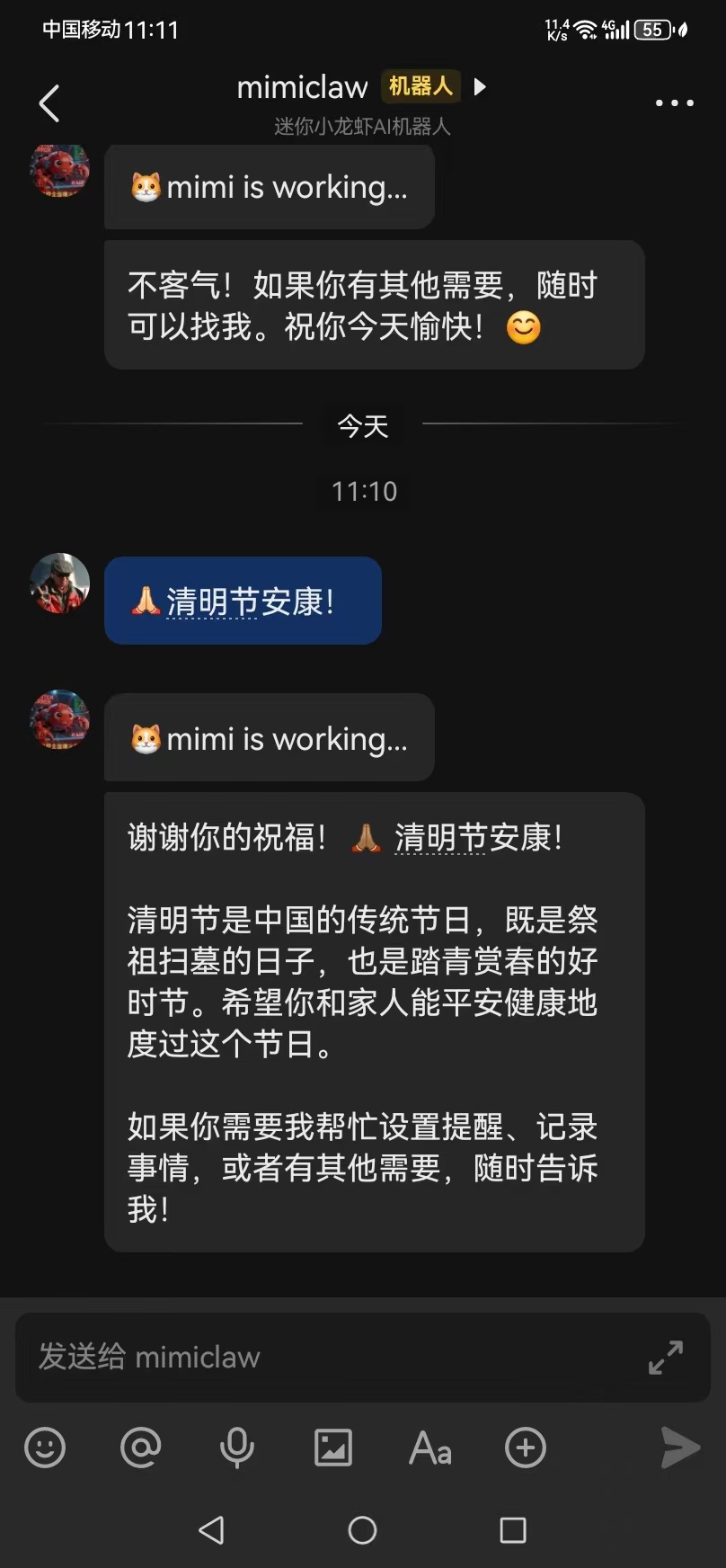This screenshot has width=726, height=1568.
Task: Open text formatting with the Aa icon
Action: point(429,1448)
